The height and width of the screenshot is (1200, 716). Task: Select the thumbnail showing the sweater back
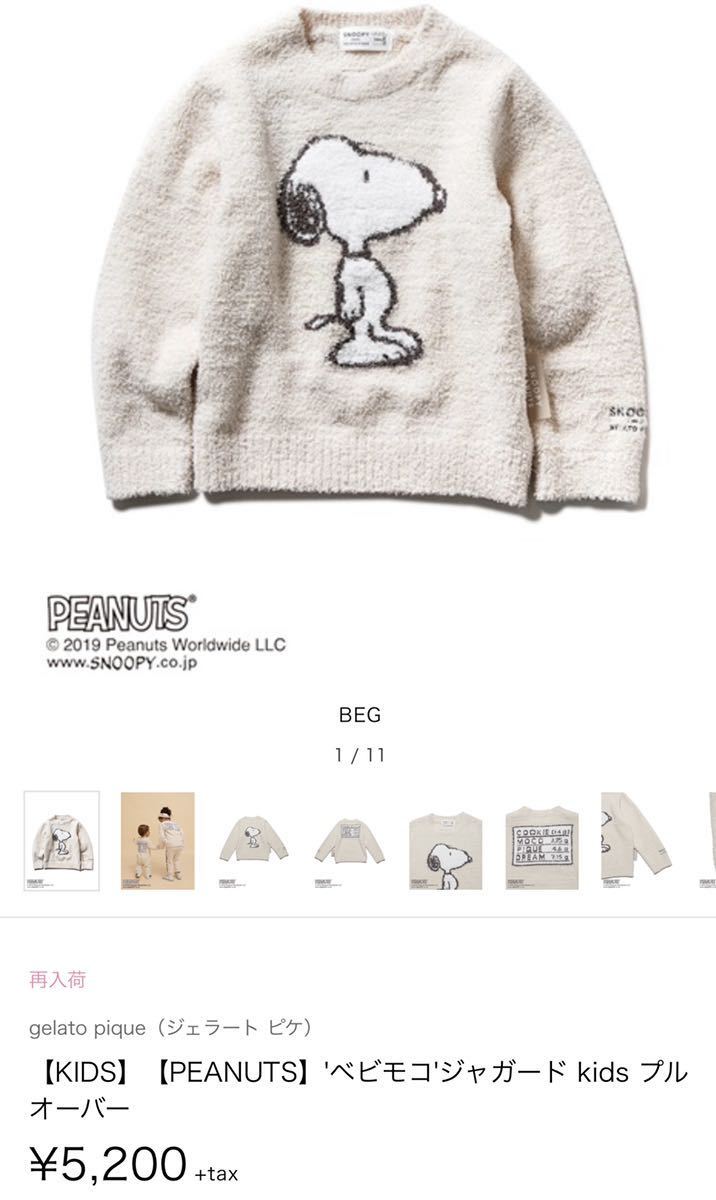click(x=349, y=842)
